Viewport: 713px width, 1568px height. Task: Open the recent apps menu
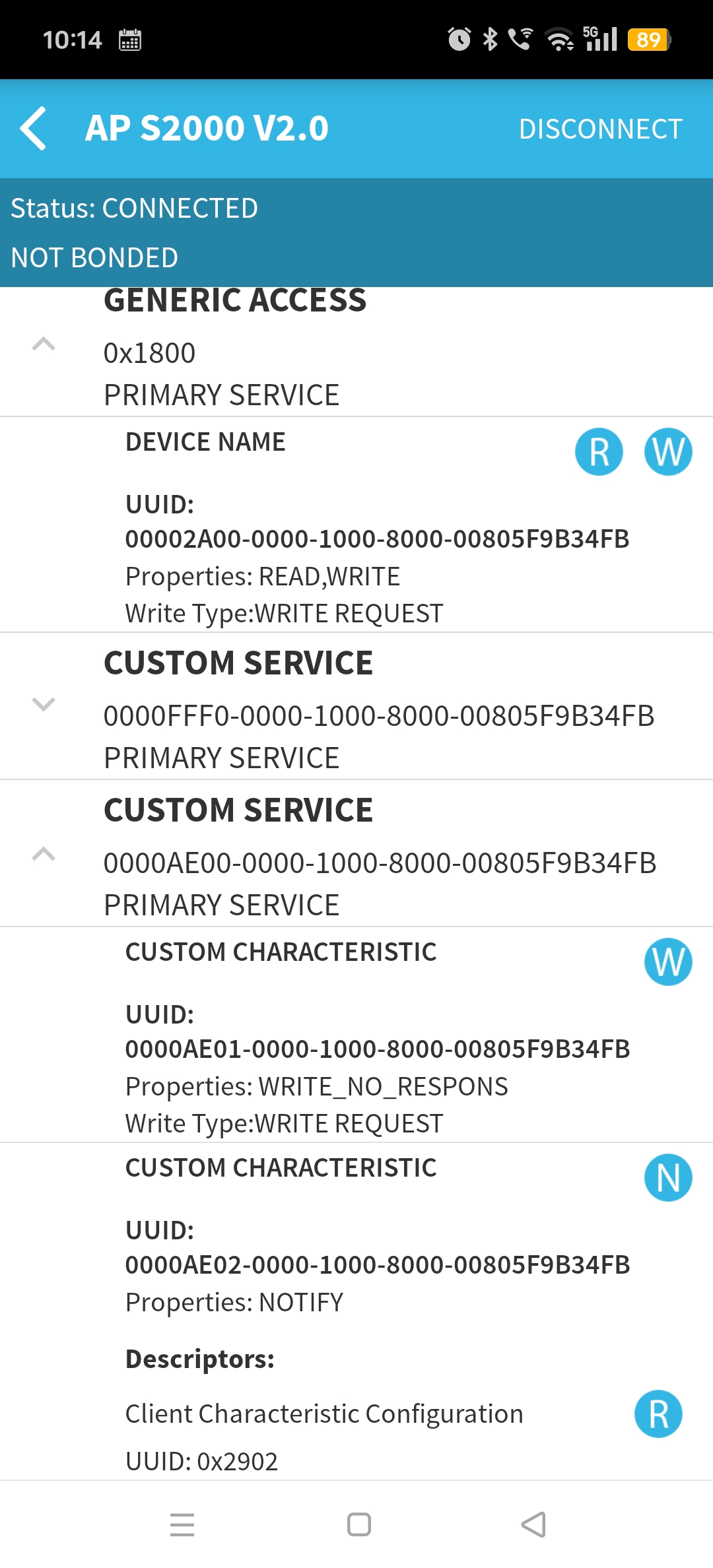[182, 1524]
